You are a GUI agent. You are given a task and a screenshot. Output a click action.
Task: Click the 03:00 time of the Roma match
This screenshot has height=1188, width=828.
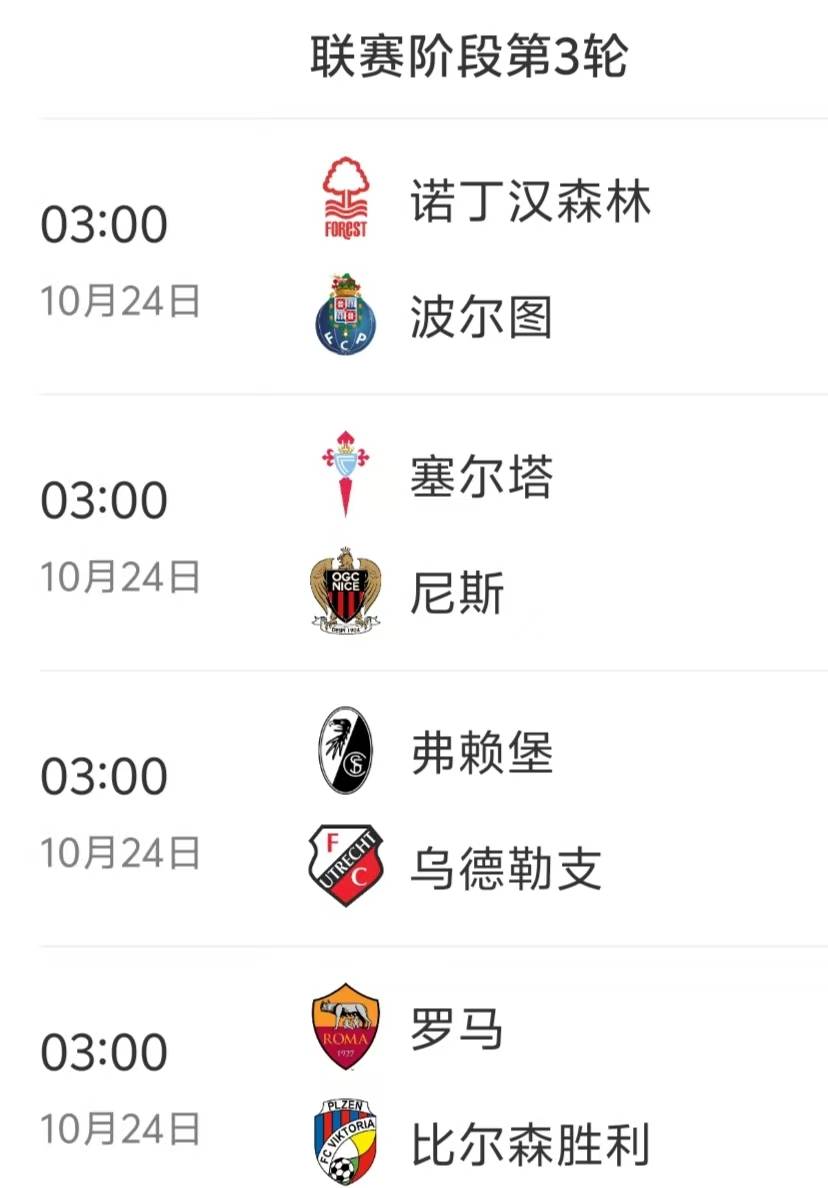click(104, 1050)
